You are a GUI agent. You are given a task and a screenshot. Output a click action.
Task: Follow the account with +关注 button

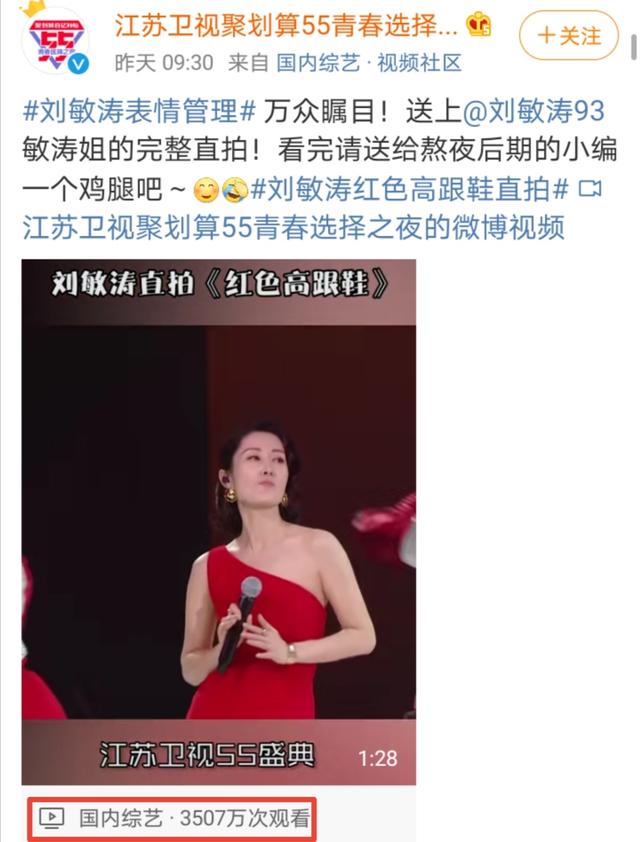click(569, 35)
